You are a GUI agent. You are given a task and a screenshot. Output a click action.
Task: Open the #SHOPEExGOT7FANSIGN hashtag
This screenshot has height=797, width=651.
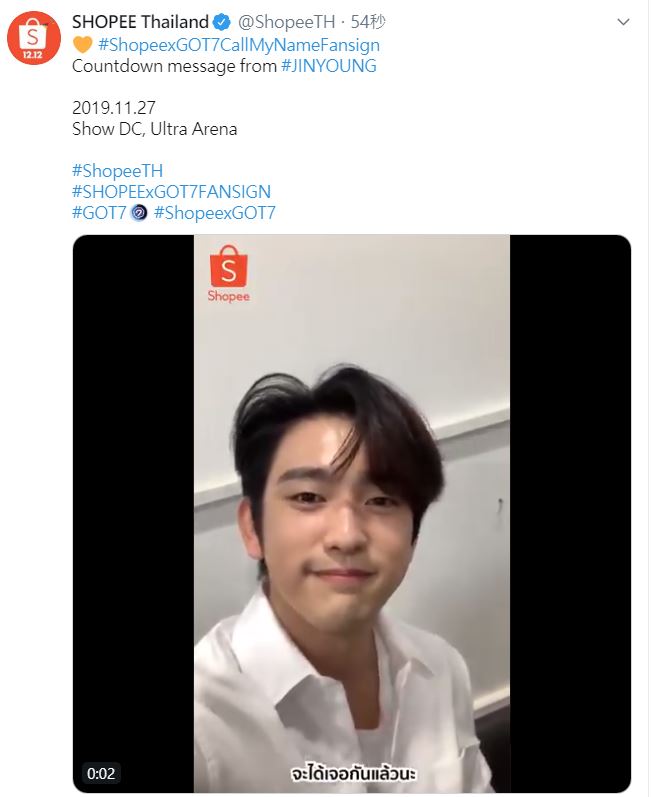coord(171,191)
